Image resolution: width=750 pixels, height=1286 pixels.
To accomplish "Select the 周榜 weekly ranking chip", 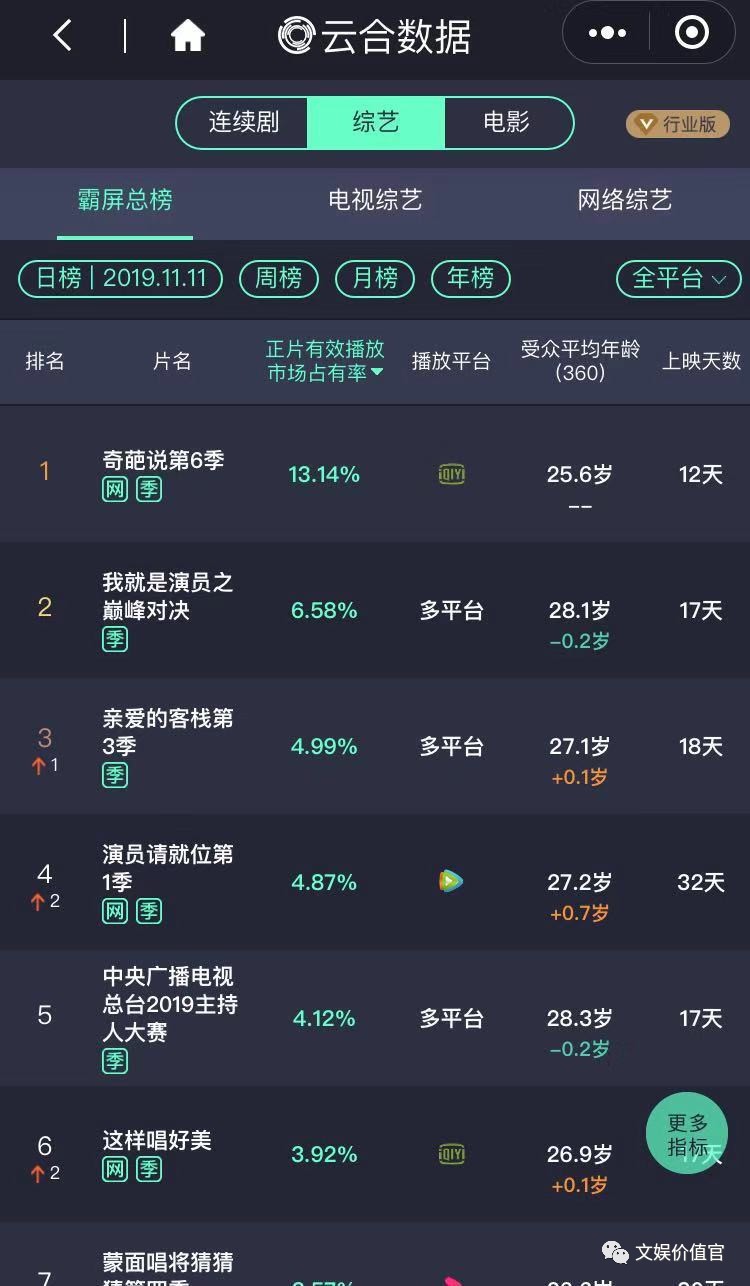I will pos(278,278).
